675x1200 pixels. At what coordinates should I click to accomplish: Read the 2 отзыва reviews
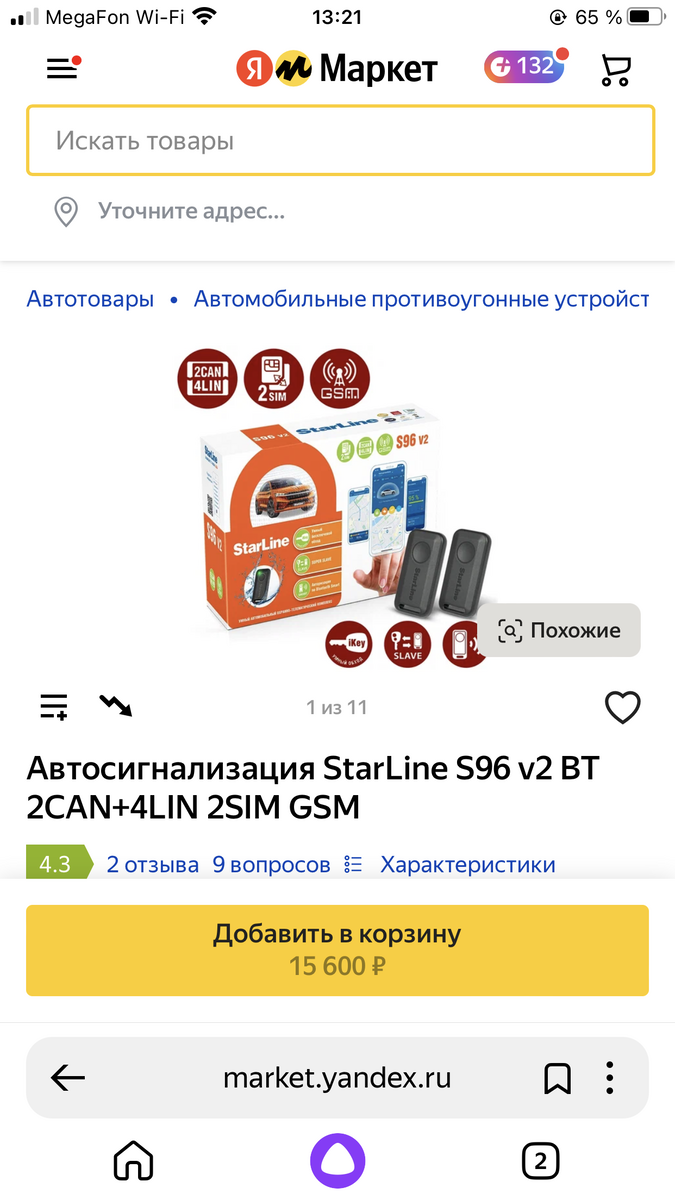click(x=153, y=864)
